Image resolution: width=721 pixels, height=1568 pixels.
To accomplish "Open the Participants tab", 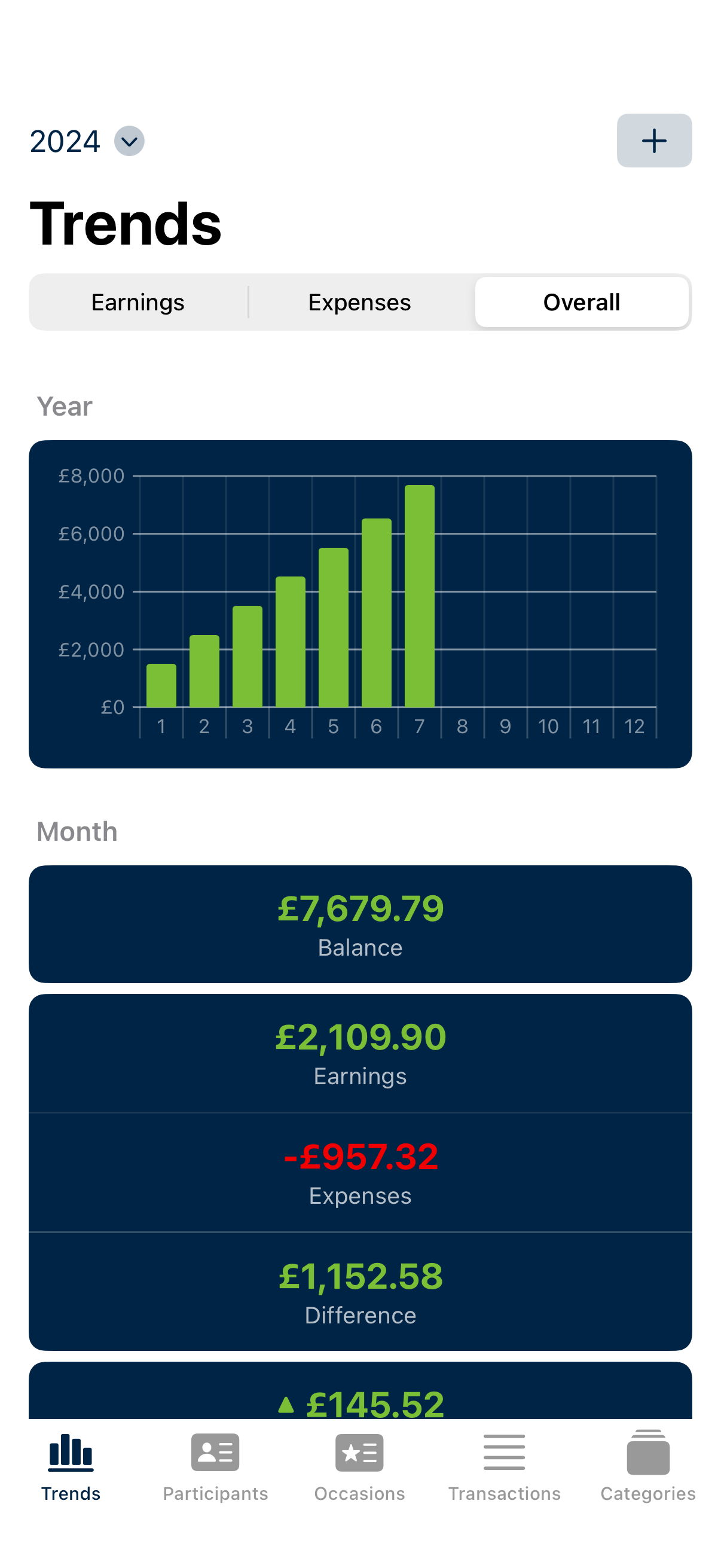I will [x=215, y=1468].
